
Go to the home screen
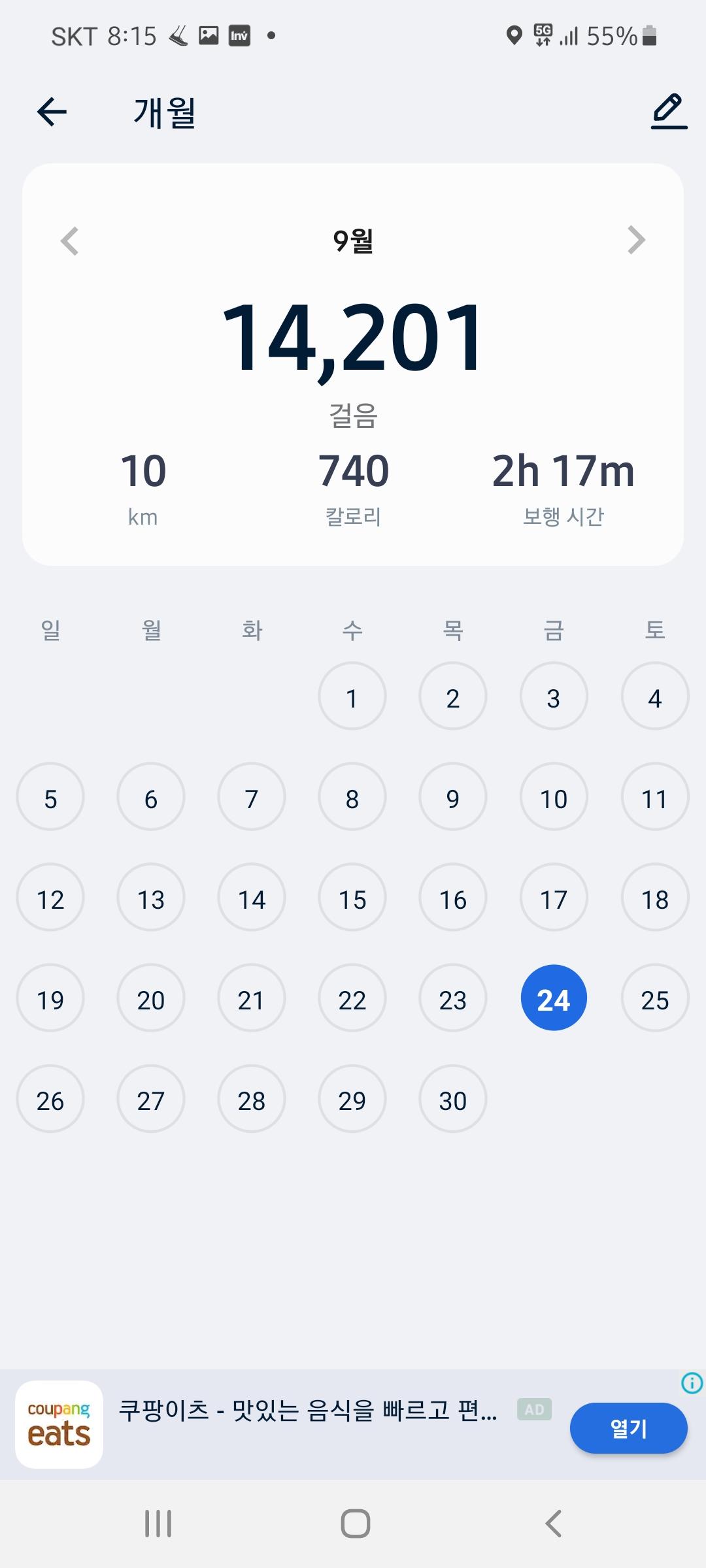[355, 1524]
